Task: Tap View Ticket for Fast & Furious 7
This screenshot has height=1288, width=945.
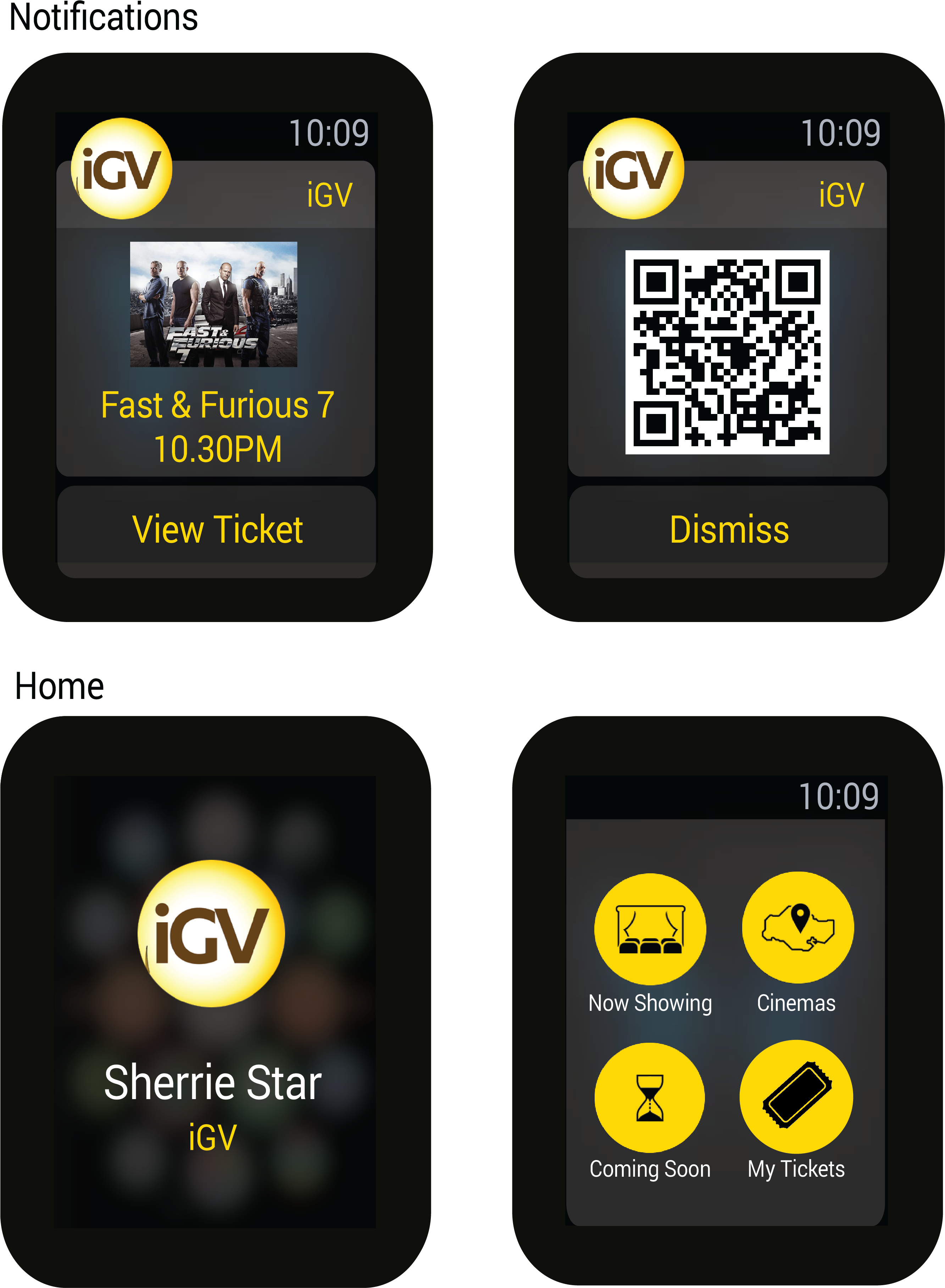Action: point(217,528)
